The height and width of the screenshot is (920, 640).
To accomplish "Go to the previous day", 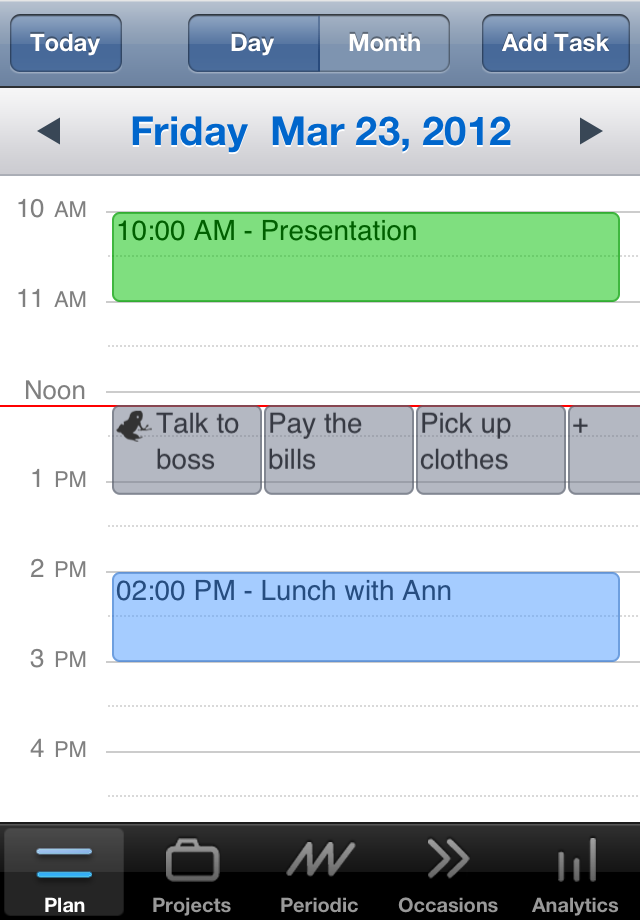I will click(x=49, y=131).
